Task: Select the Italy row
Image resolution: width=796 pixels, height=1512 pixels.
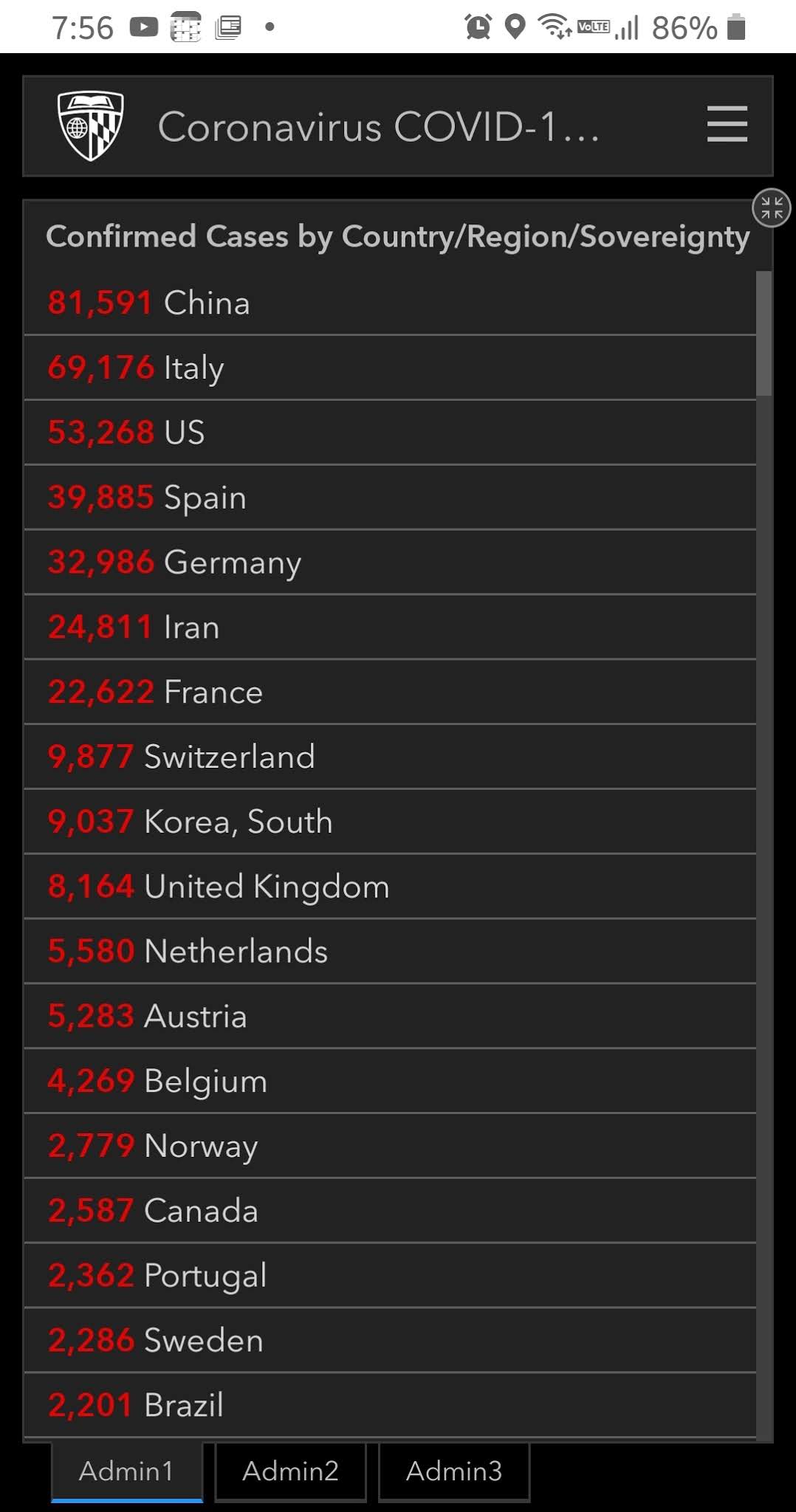Action: pos(390,368)
